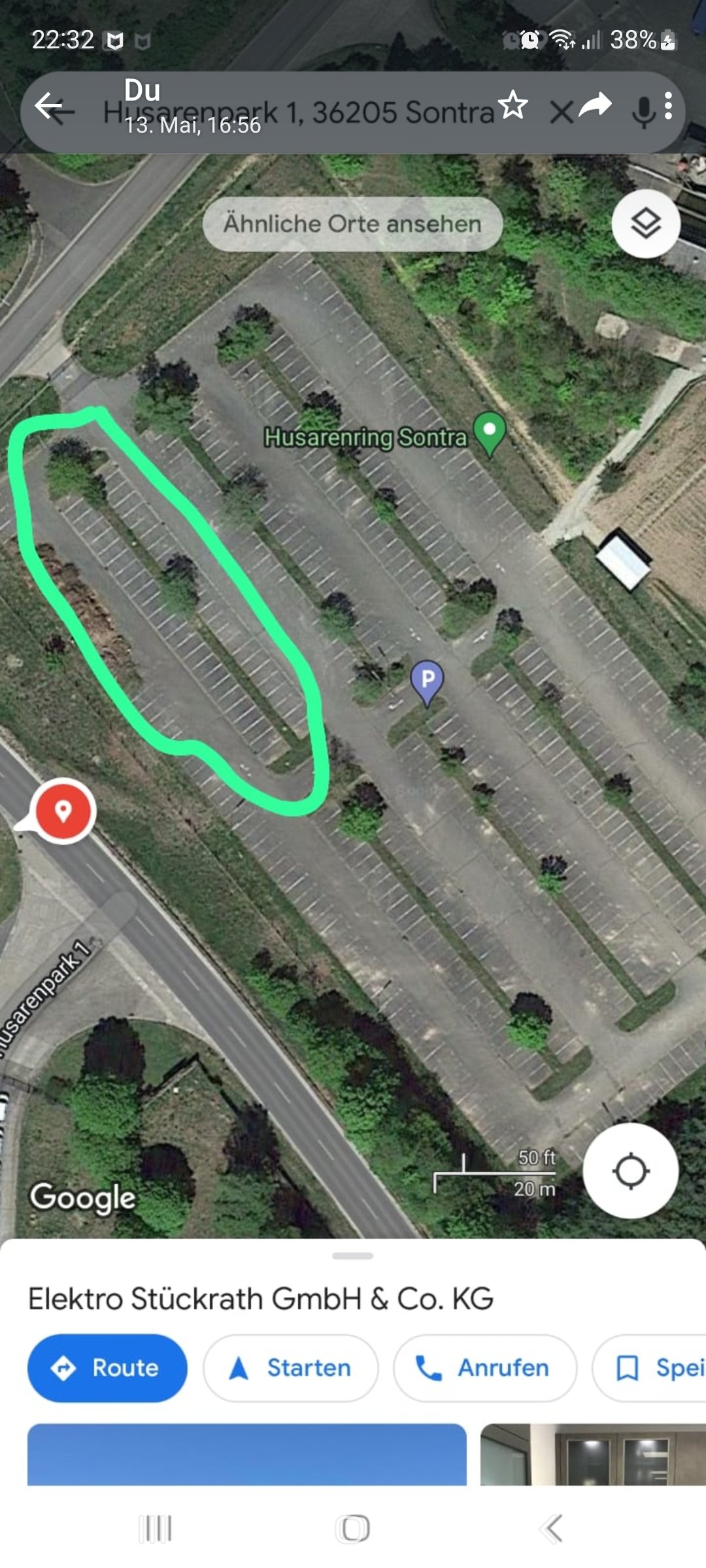Tap the system home button
706x1568 pixels.
(x=353, y=1528)
